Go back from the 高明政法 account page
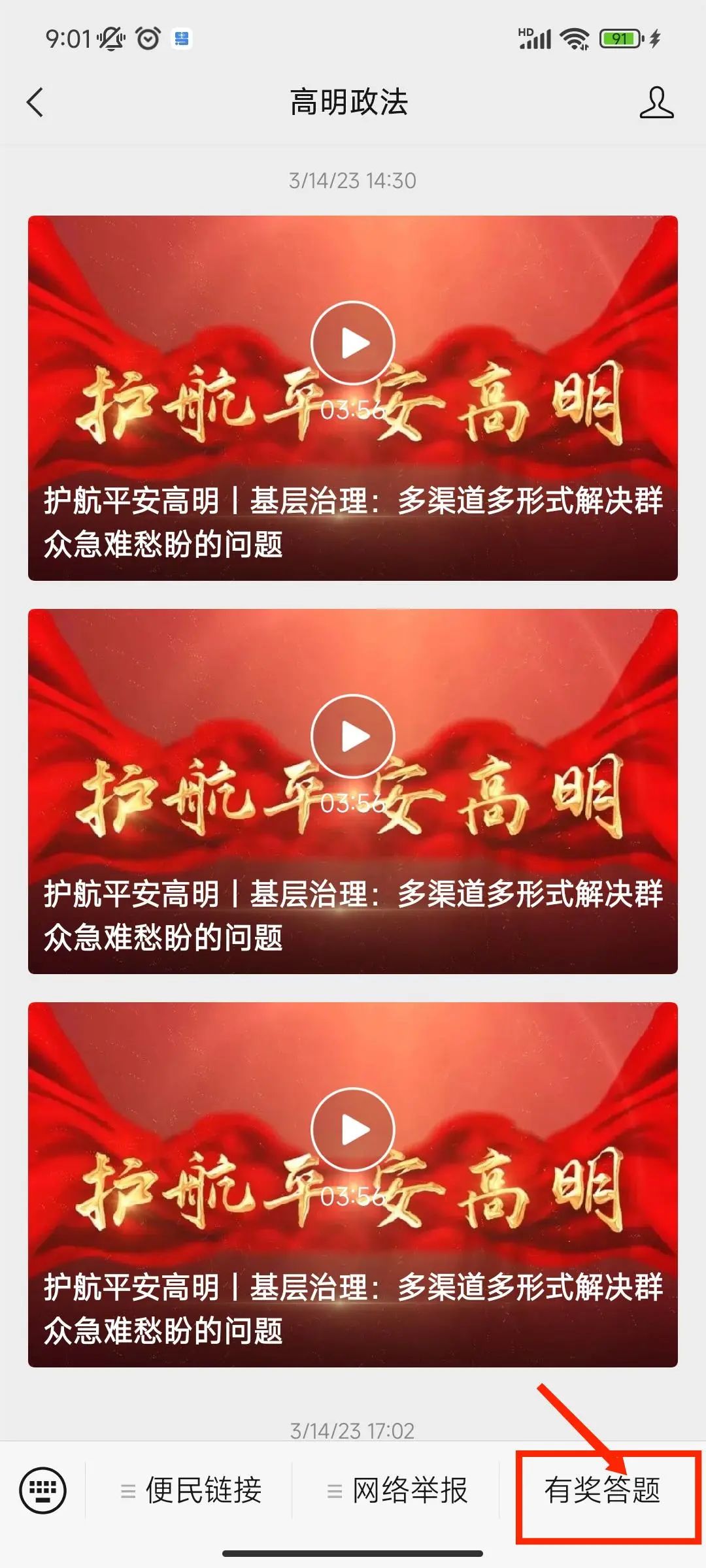This screenshot has height=1568, width=706. pyautogui.click(x=35, y=103)
